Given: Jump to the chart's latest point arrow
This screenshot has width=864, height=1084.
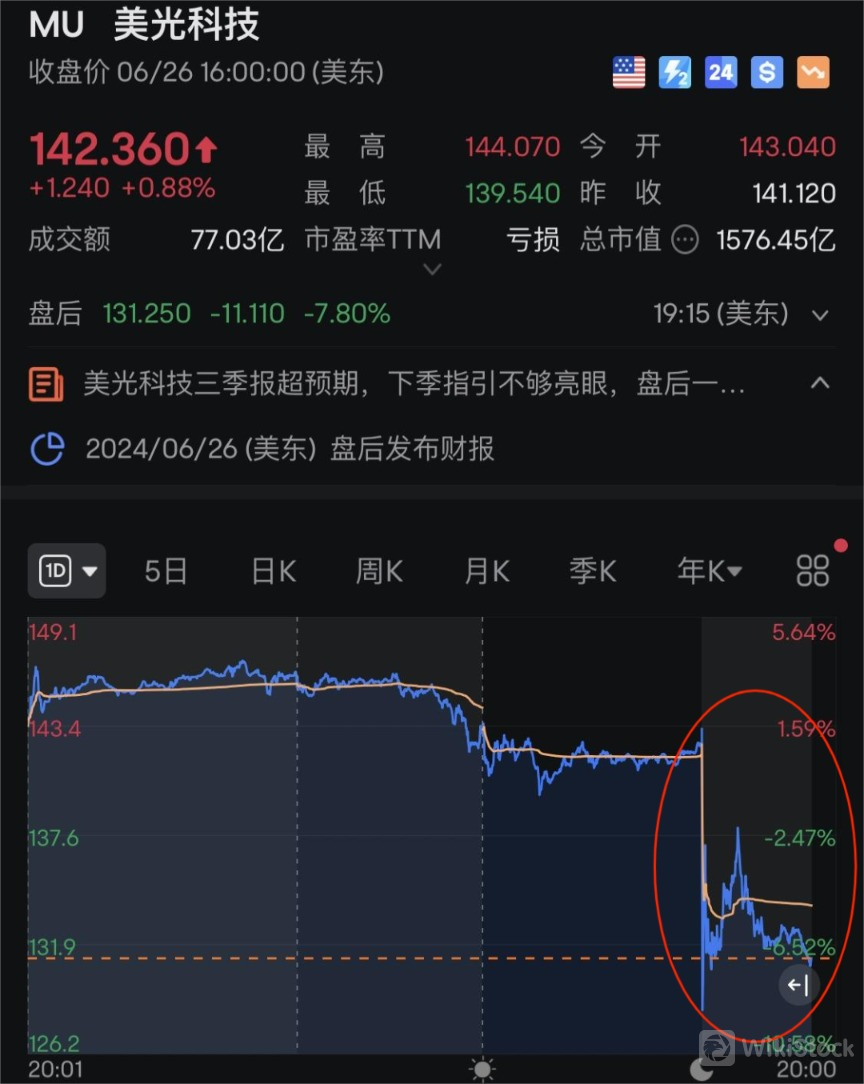Looking at the screenshot, I should [798, 986].
